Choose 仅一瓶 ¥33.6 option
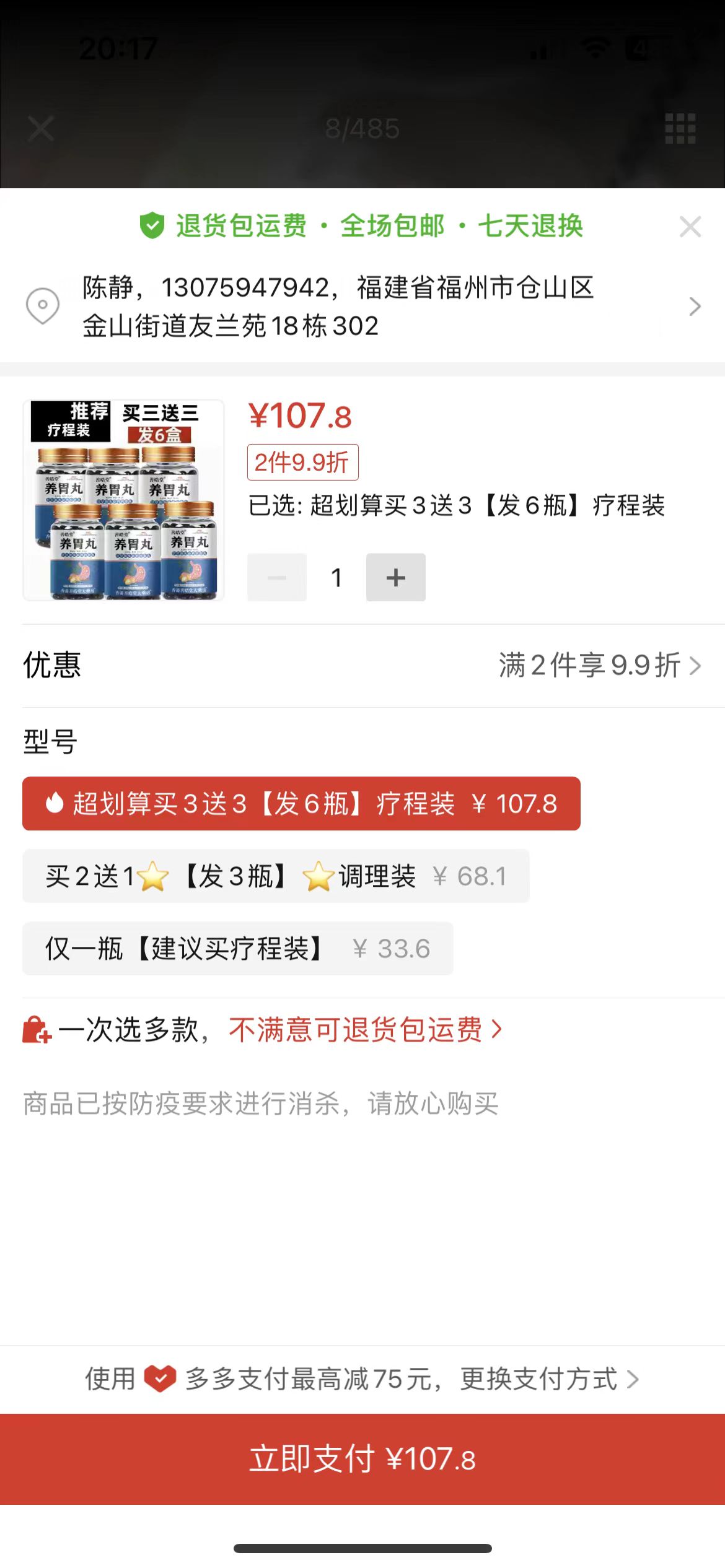 point(237,949)
